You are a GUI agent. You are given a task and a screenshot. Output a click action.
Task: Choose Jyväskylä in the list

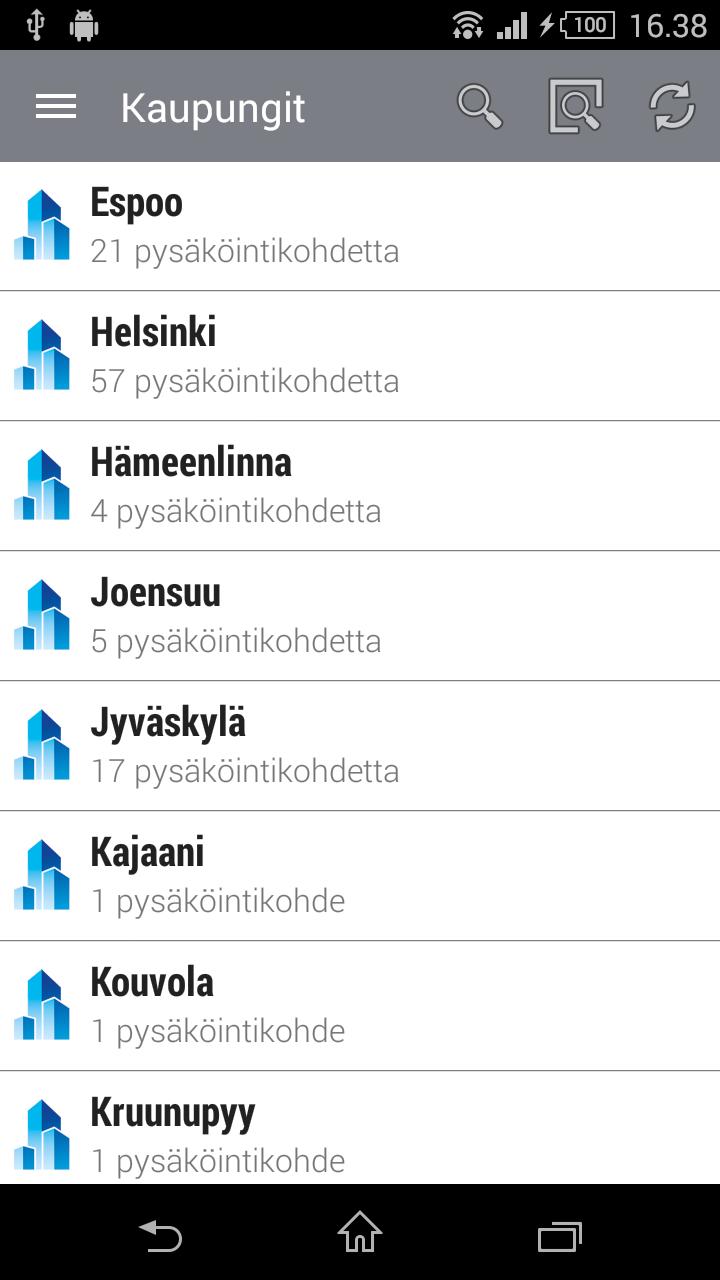tap(360, 746)
